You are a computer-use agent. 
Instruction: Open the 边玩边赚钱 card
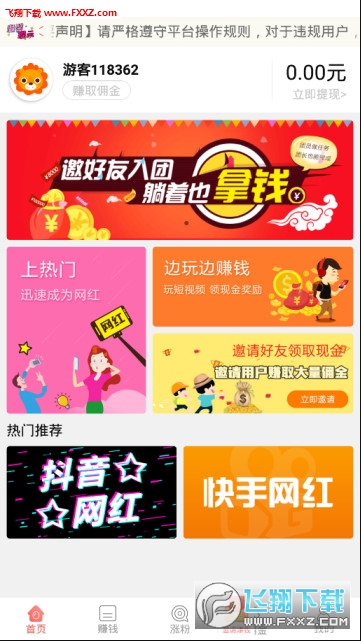253,287
